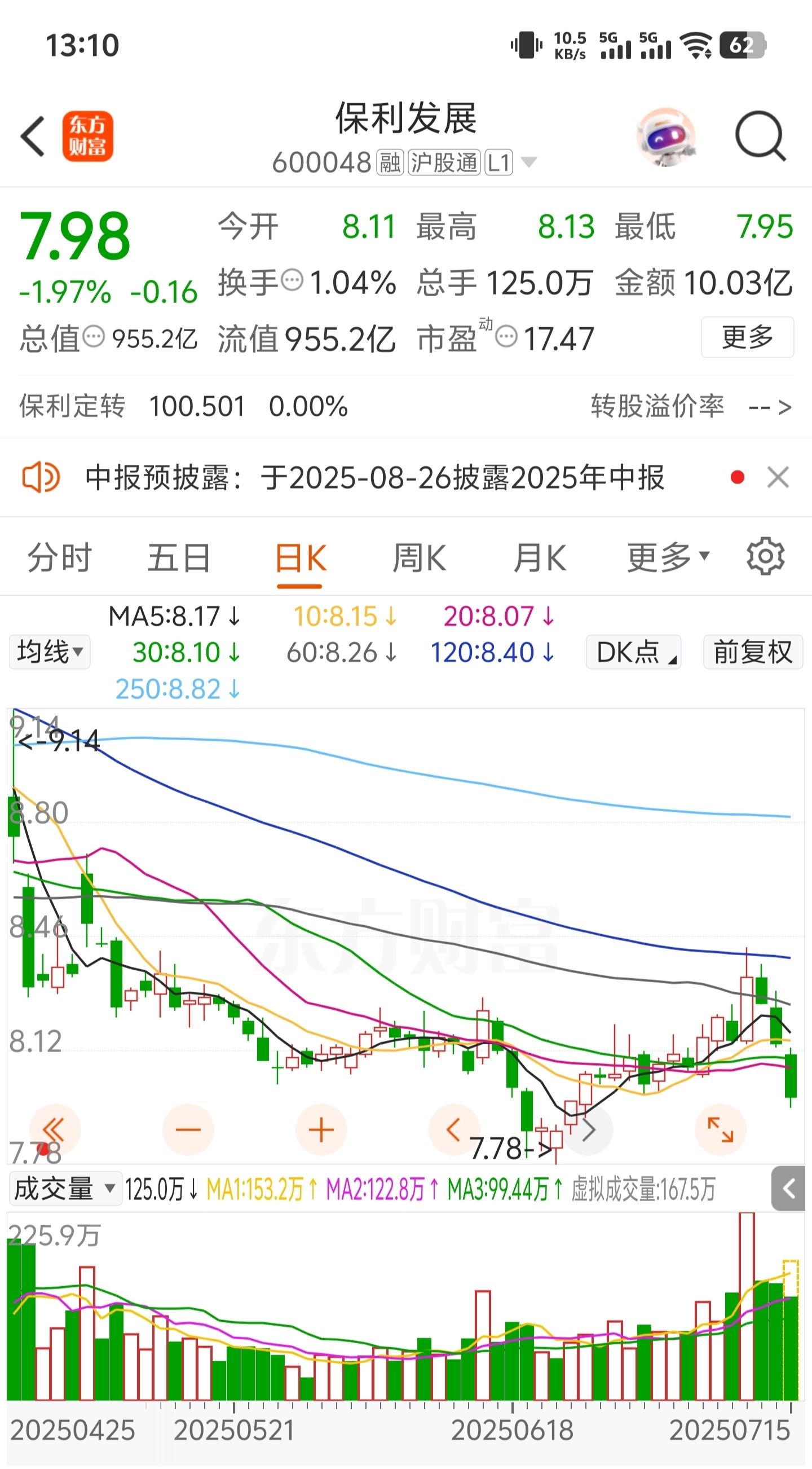812x1469 pixels.
Task: Expand the stock code dropdown arrow
Action: coord(529,162)
